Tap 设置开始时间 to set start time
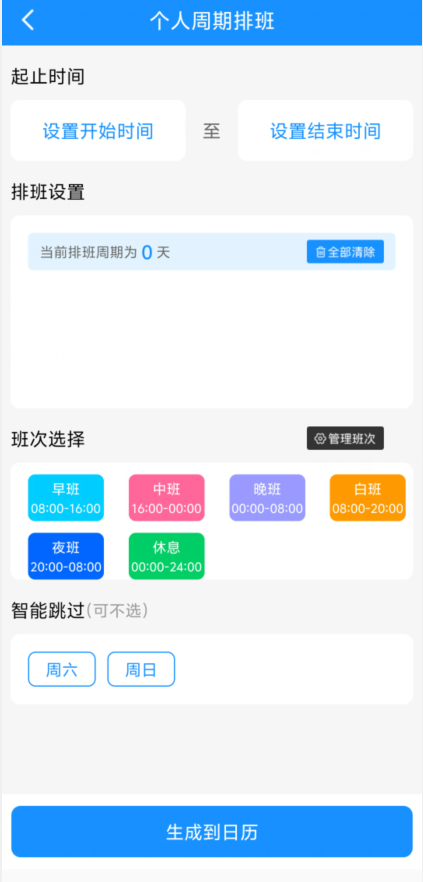423x882 pixels. coord(98,131)
